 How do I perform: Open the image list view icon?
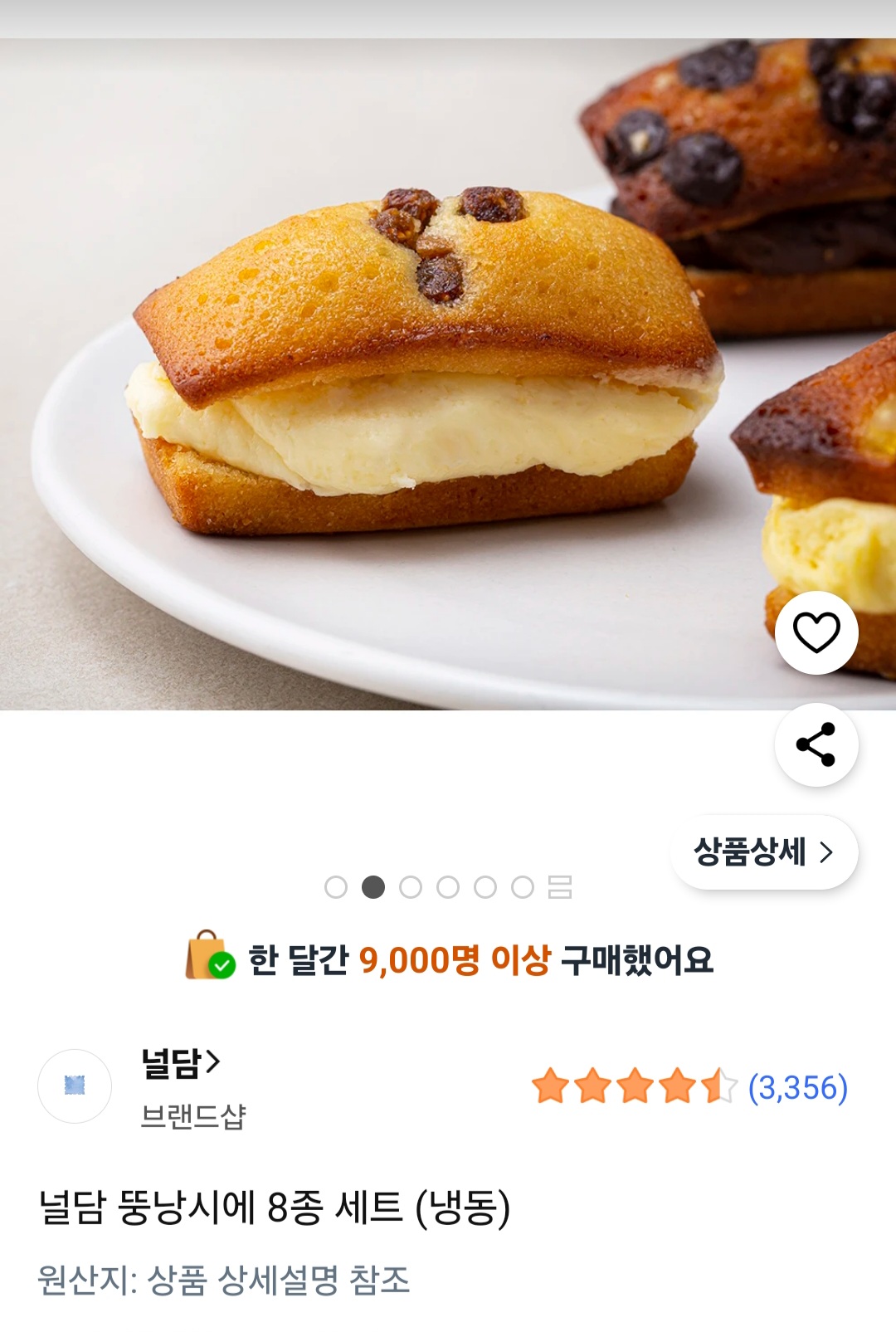pyautogui.click(x=560, y=887)
